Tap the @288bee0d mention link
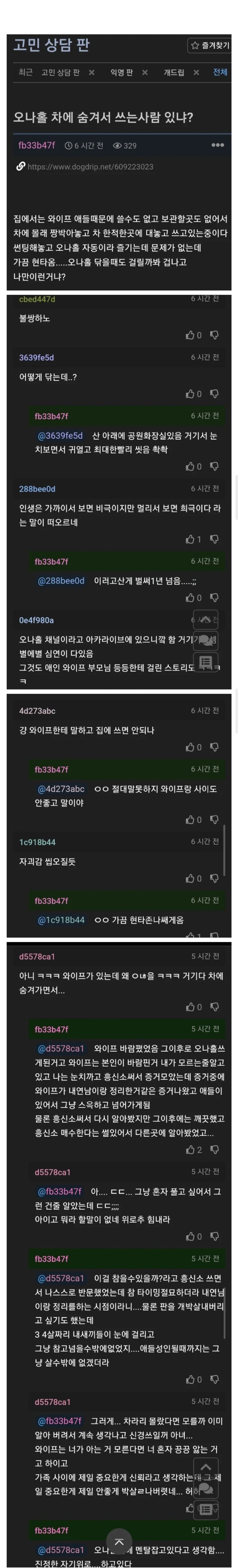238x1568 pixels. click(61, 581)
